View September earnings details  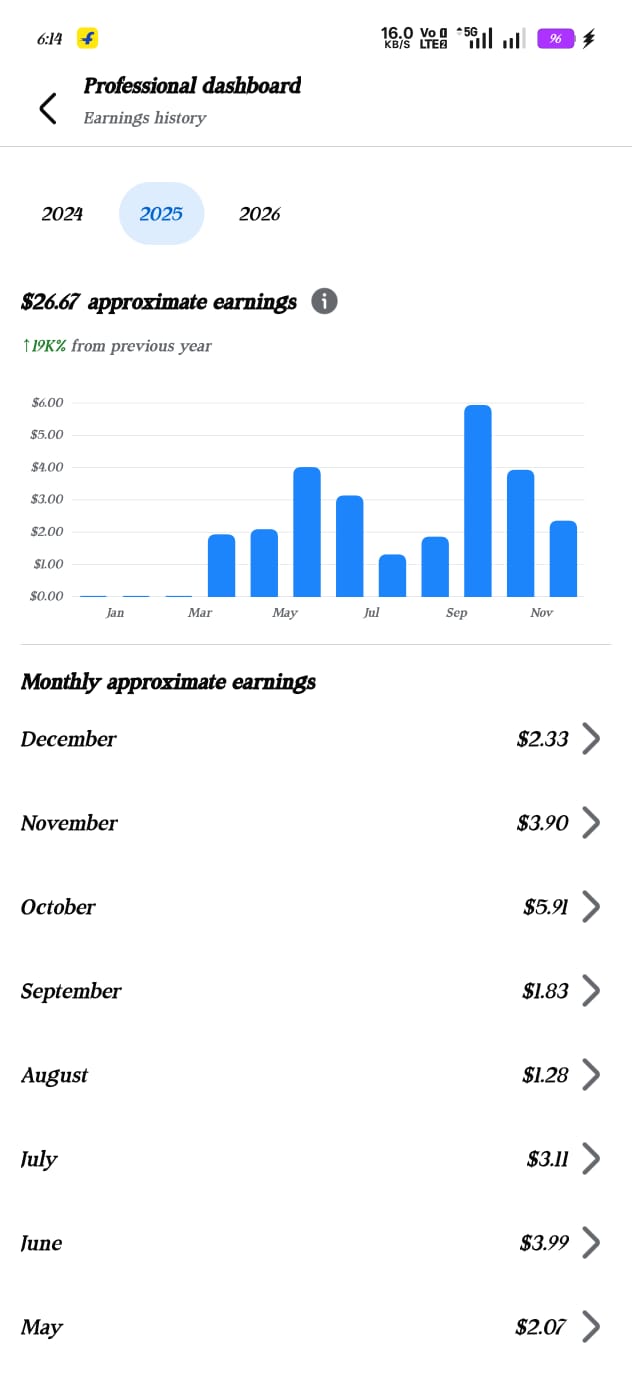click(590, 991)
